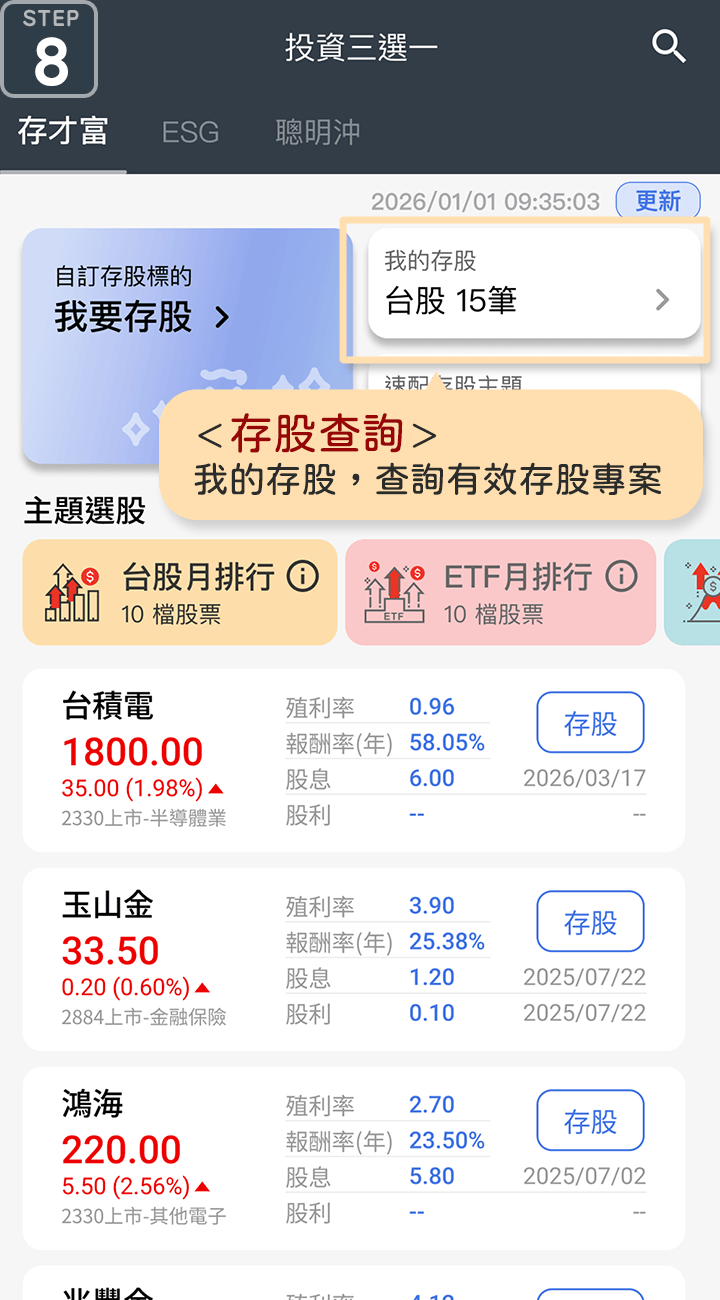Select the 存才富 tab
The image size is (720, 1300).
click(x=63, y=132)
